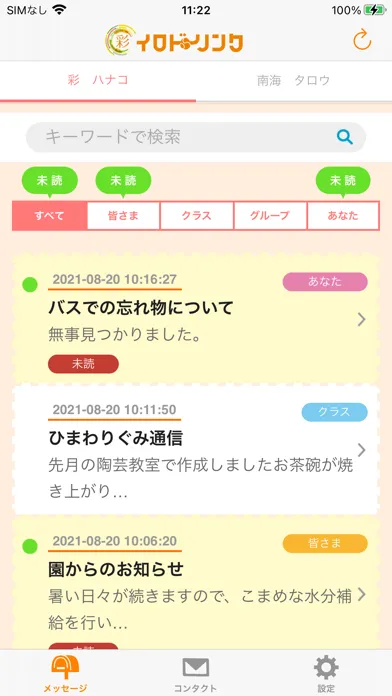Tap the refresh icon in the header

362,41
